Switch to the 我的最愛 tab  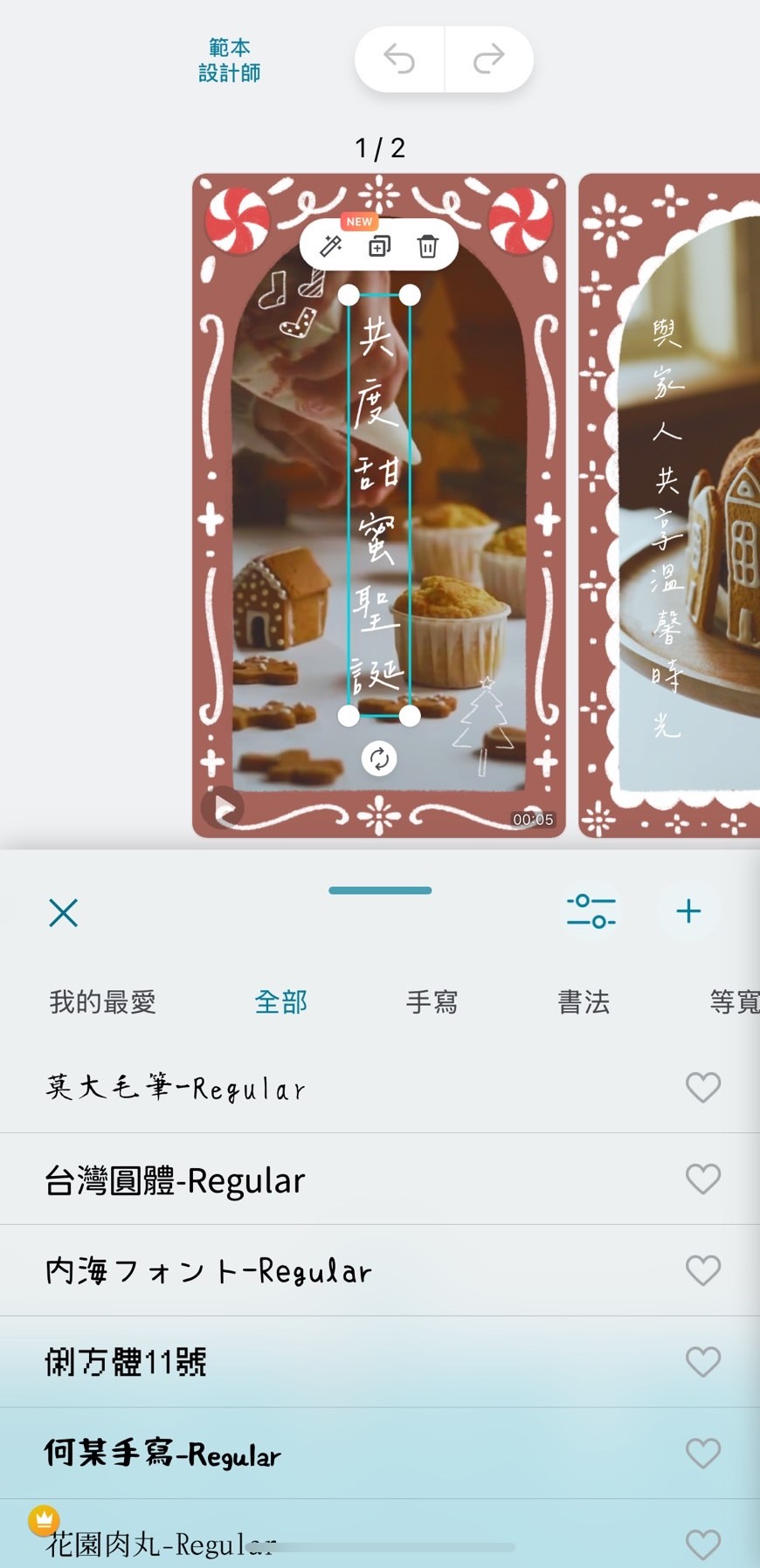[x=103, y=1001]
